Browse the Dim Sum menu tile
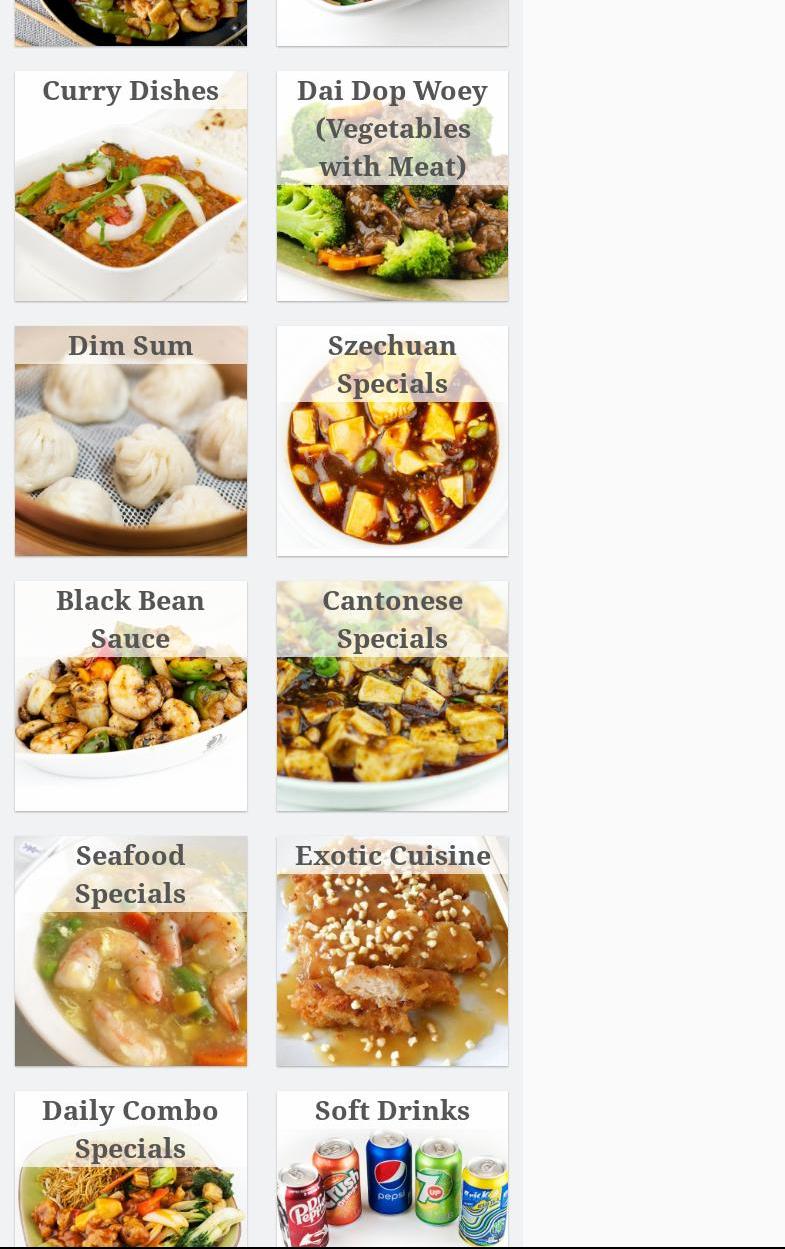This screenshot has height=1249, width=785. 131,441
